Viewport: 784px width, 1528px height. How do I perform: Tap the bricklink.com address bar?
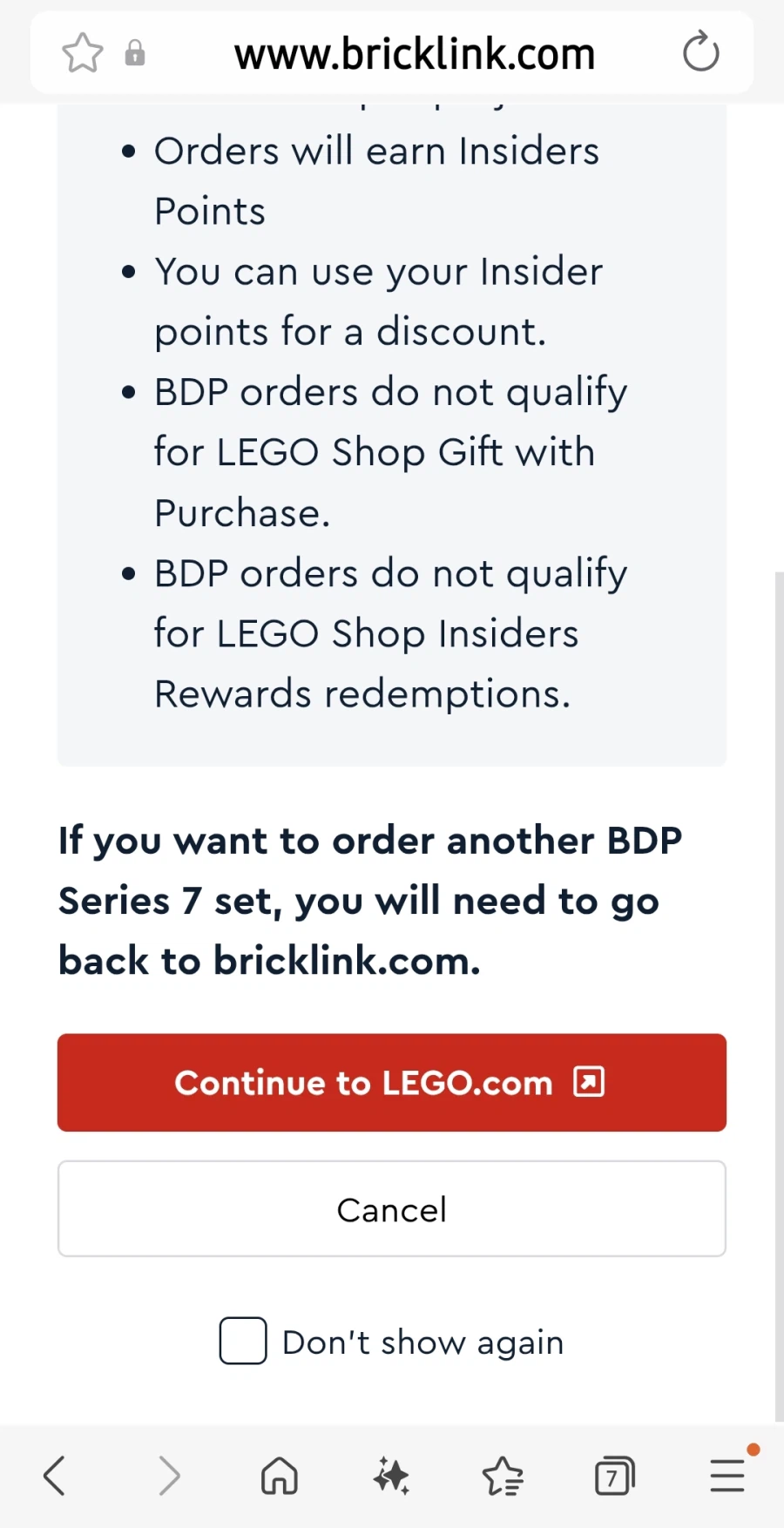pyautogui.click(x=414, y=54)
